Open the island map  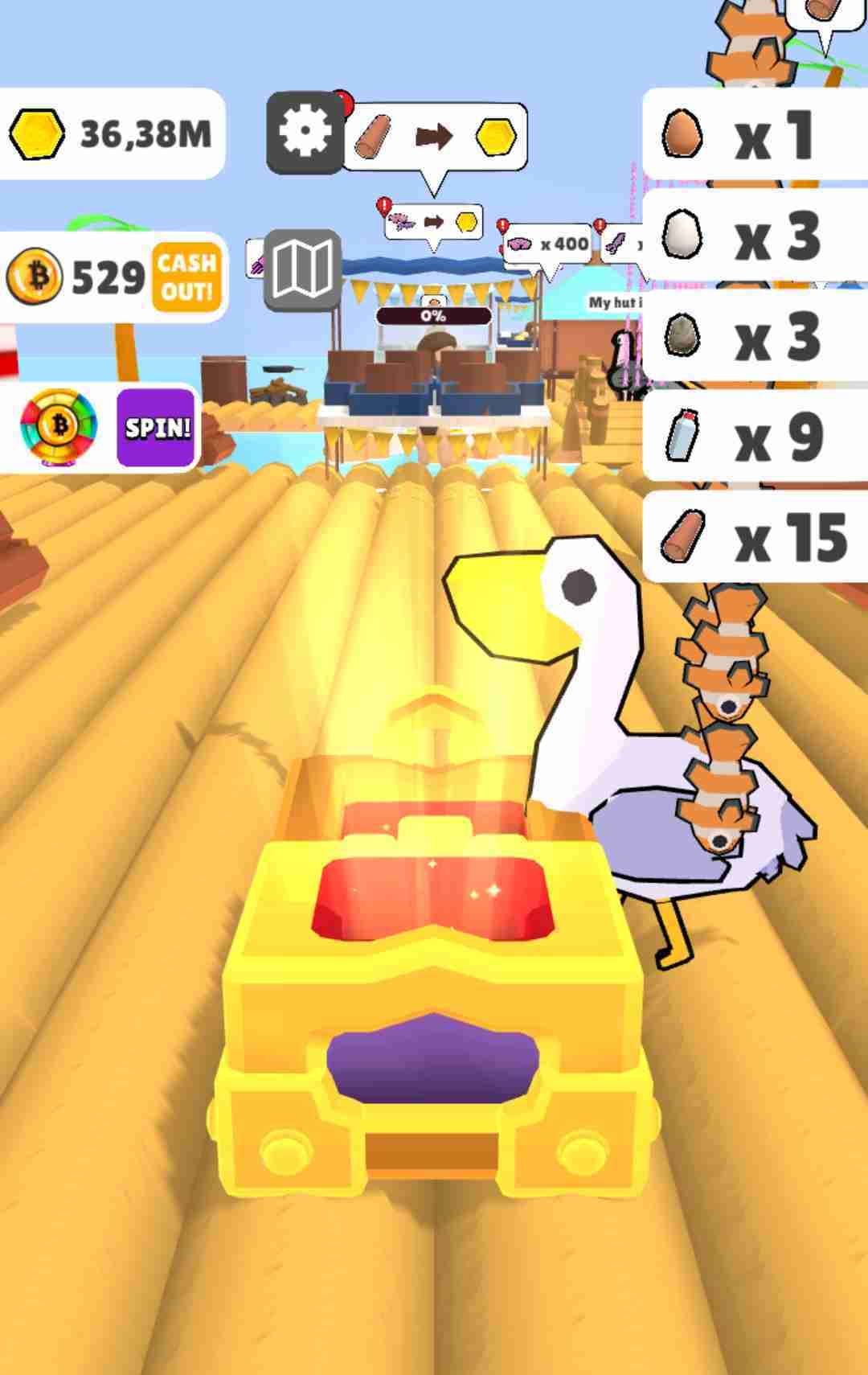(x=302, y=270)
